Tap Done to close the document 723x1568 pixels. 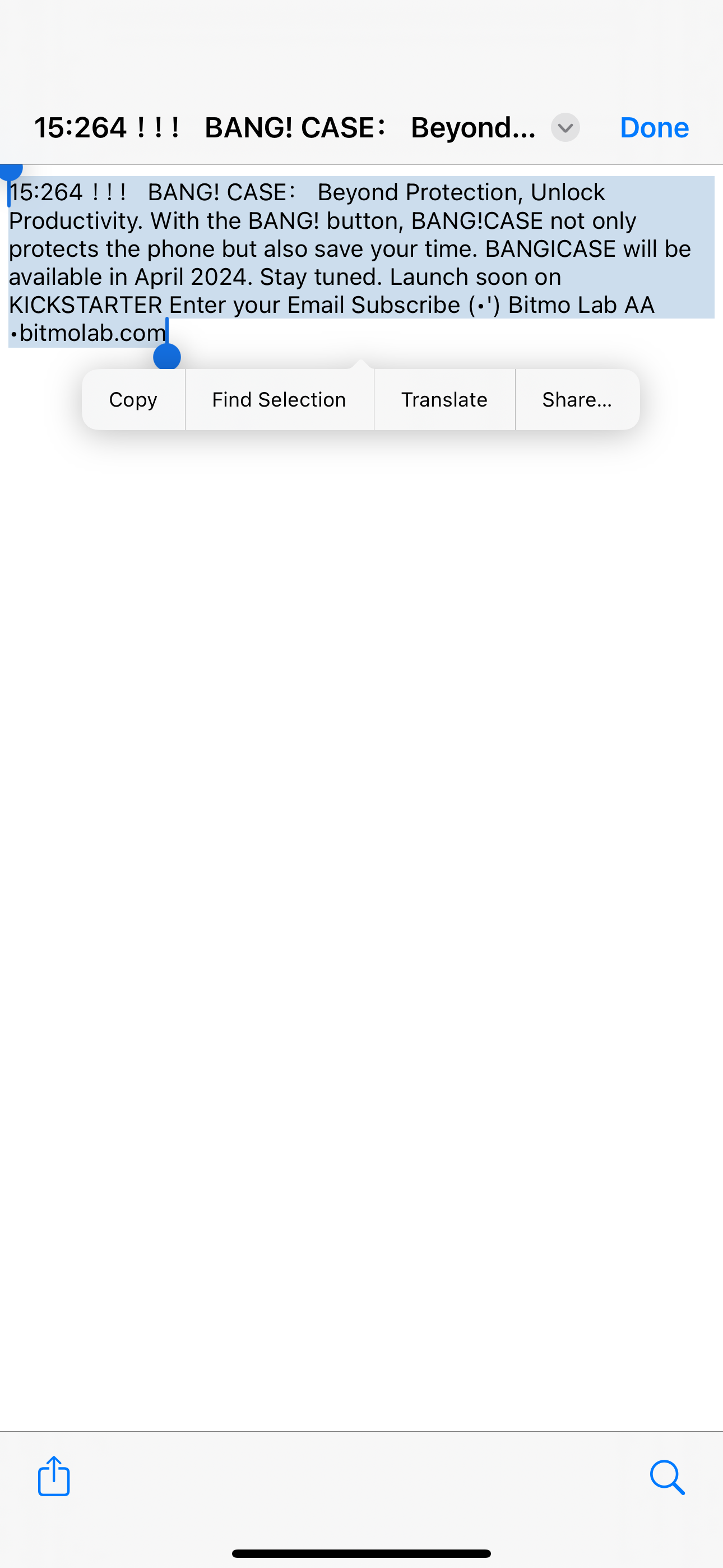coord(654,127)
